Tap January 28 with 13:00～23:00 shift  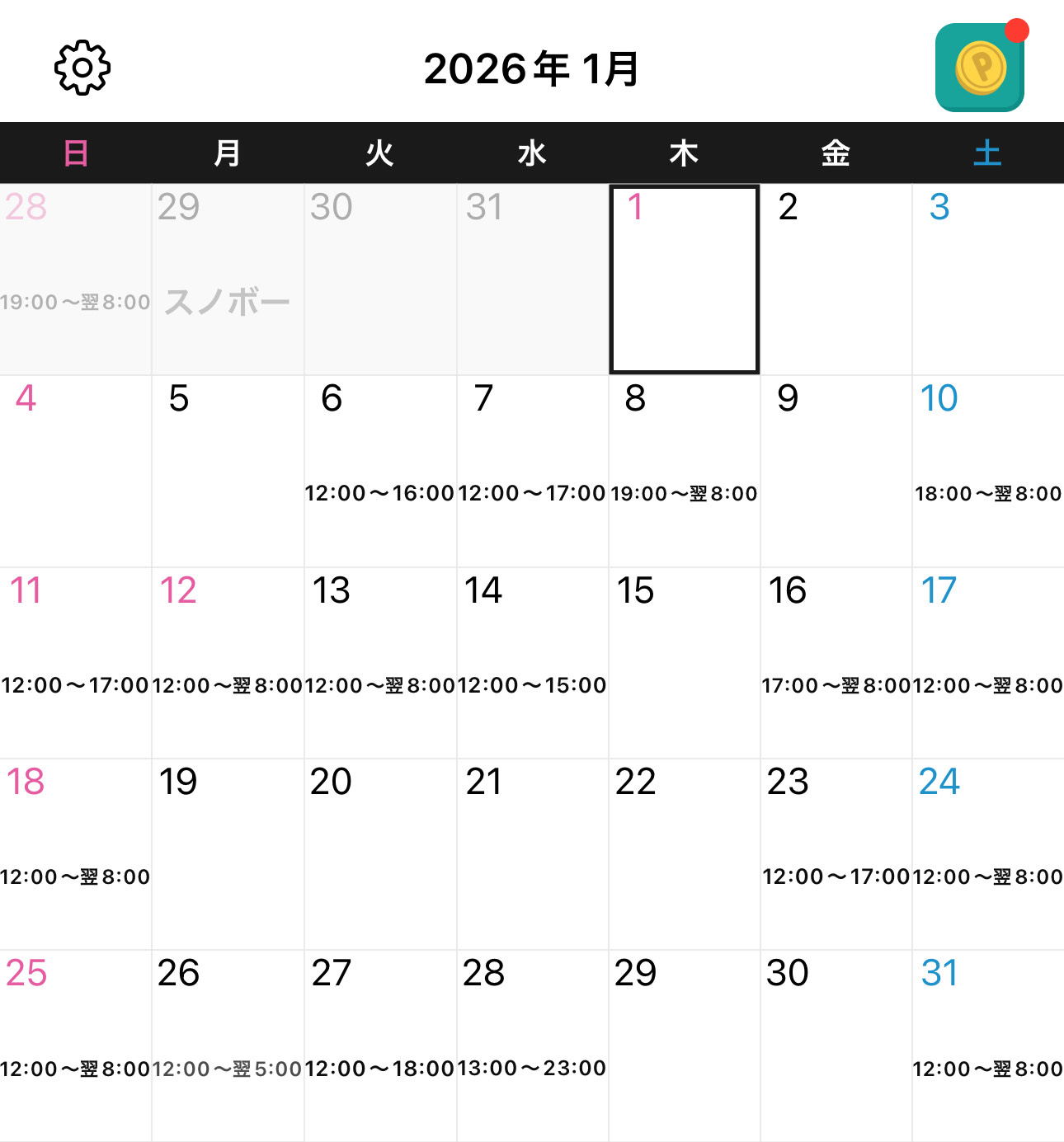click(x=532, y=1046)
